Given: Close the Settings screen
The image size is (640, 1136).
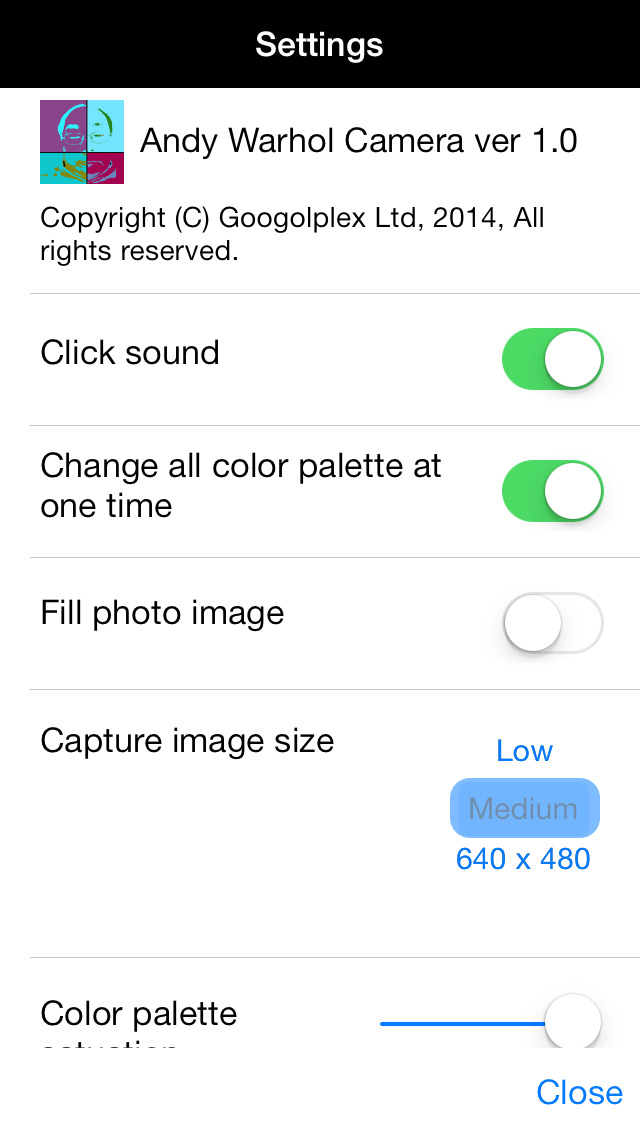Looking at the screenshot, I should [x=579, y=1092].
